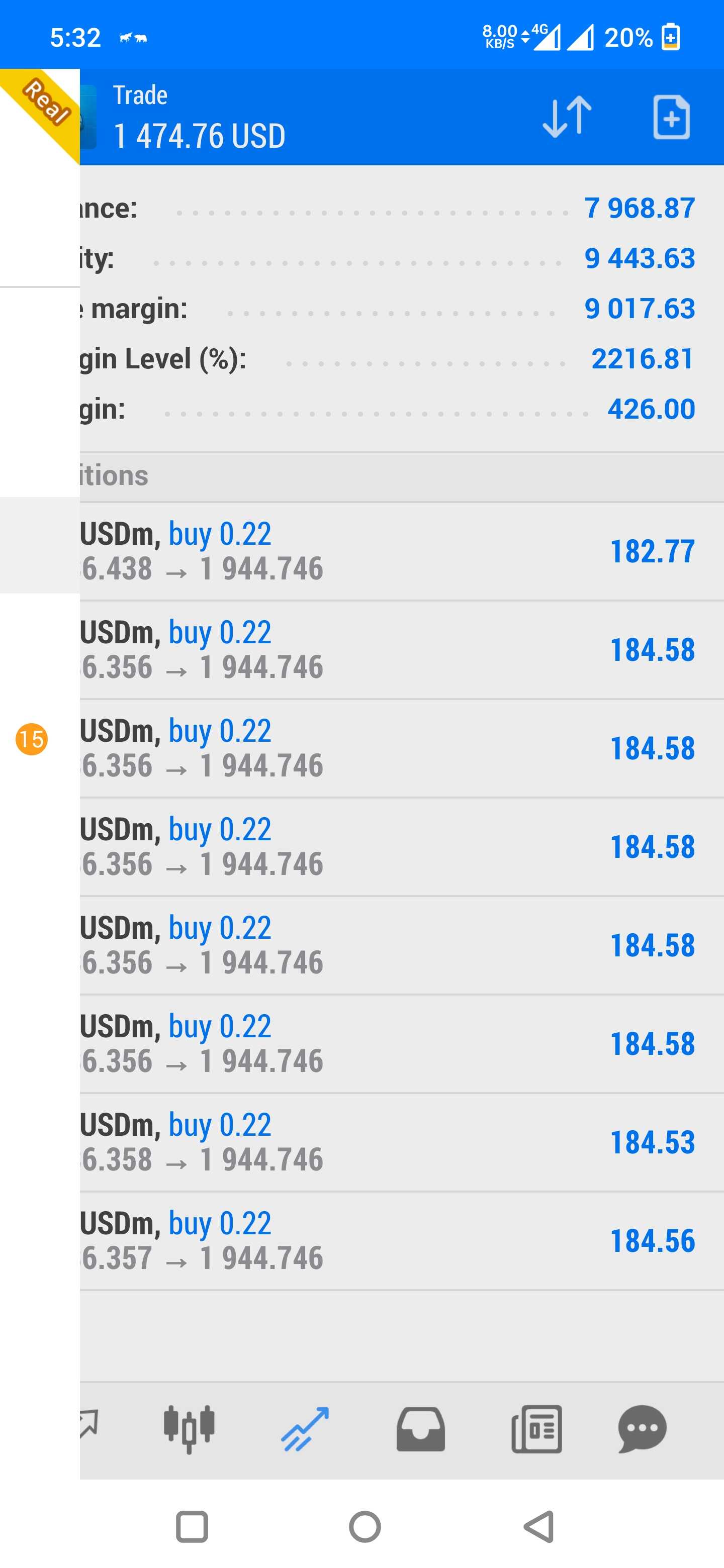Create a new order with the plus document icon

(671, 116)
